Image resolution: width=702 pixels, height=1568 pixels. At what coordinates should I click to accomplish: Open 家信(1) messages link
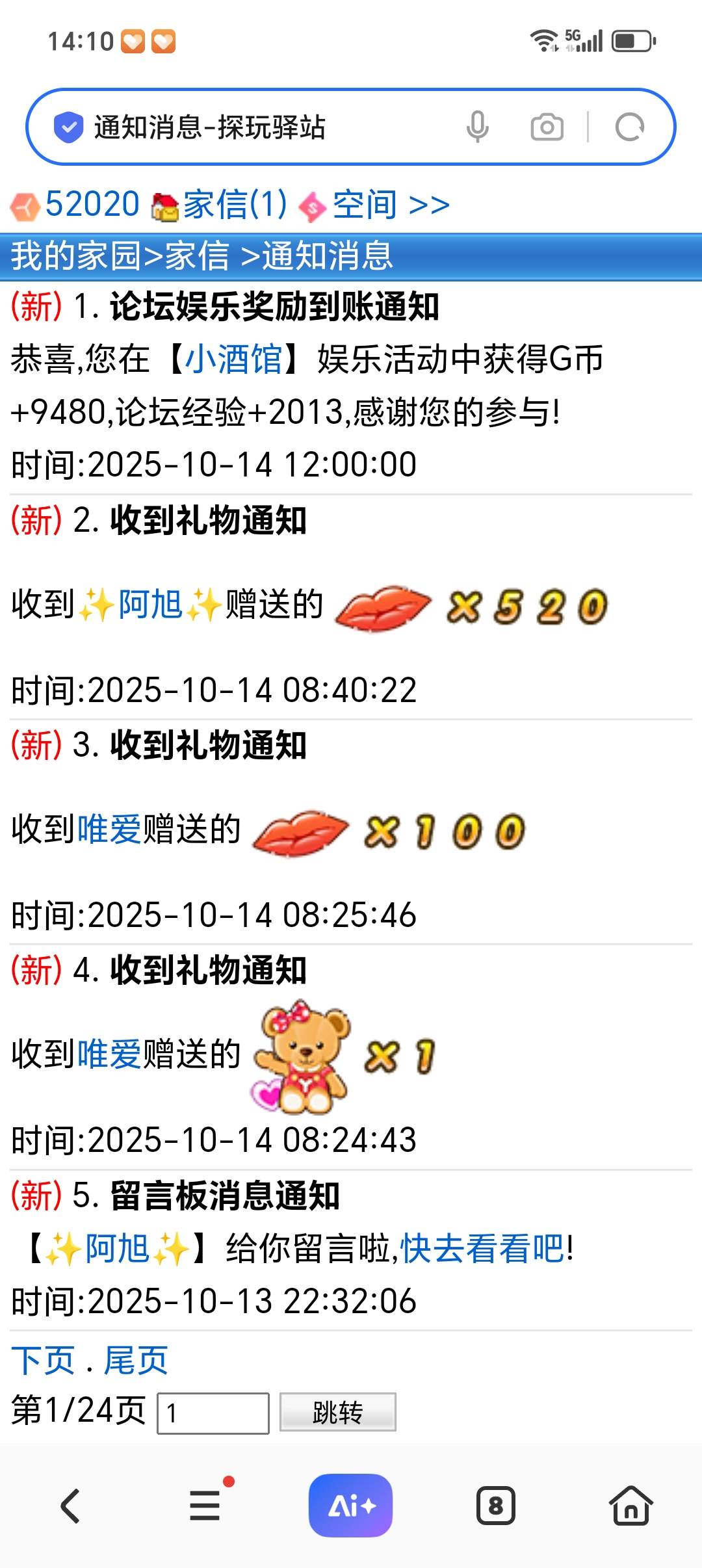[234, 205]
